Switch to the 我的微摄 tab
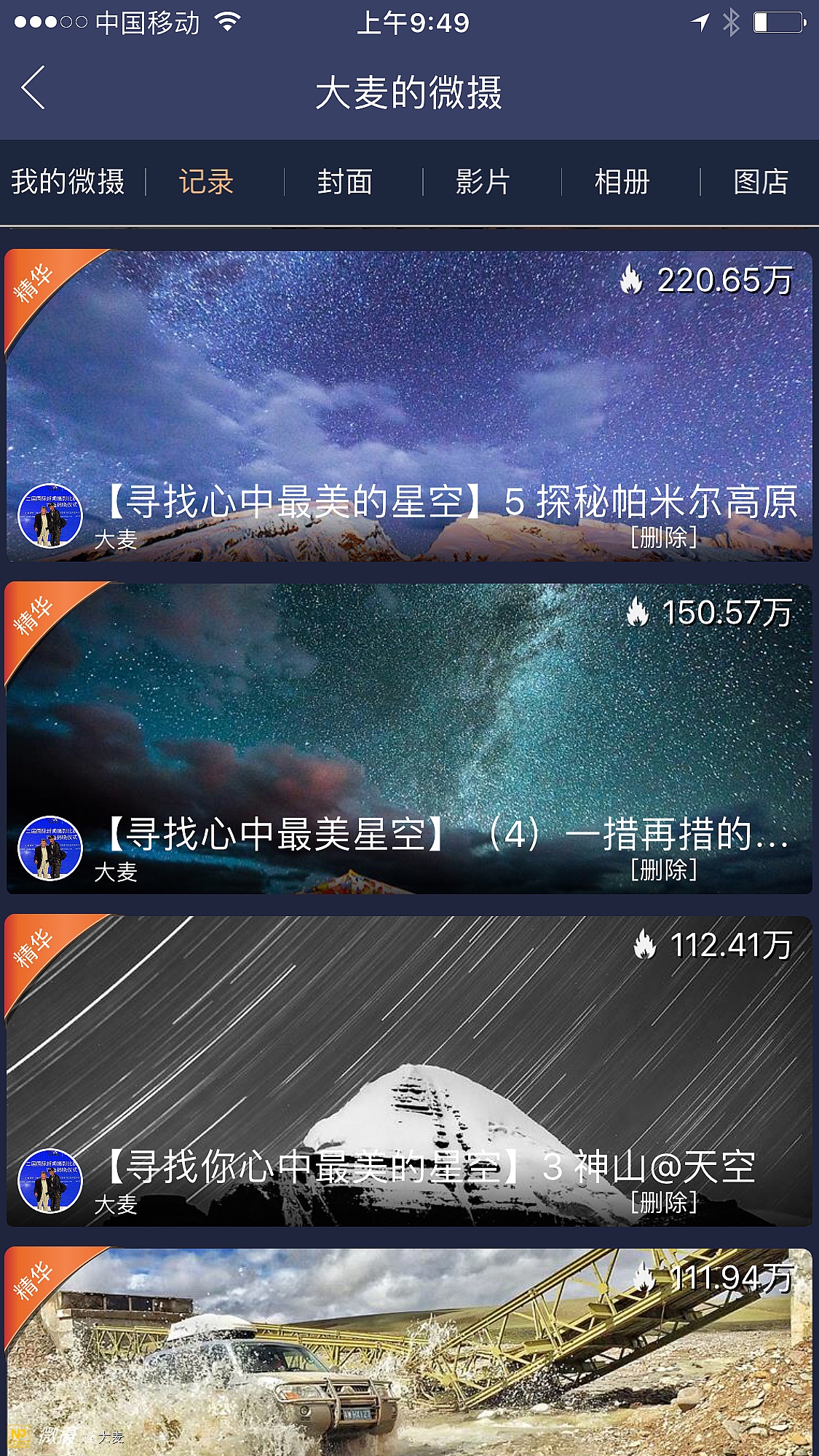Viewport: 819px width, 1456px height. point(68,182)
